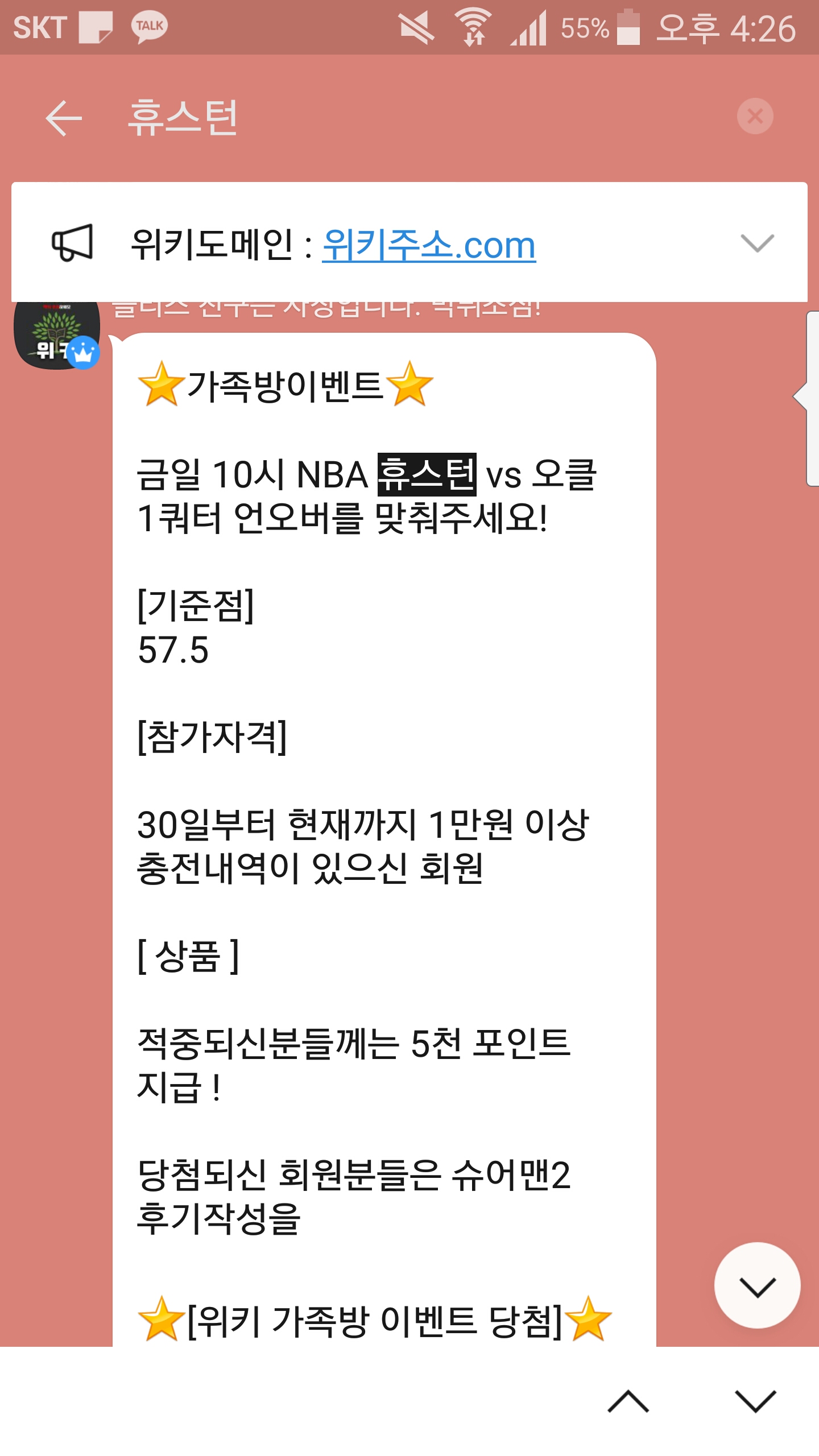Clear the 휴스턴 search text
819x1456 pixels.
[755, 117]
